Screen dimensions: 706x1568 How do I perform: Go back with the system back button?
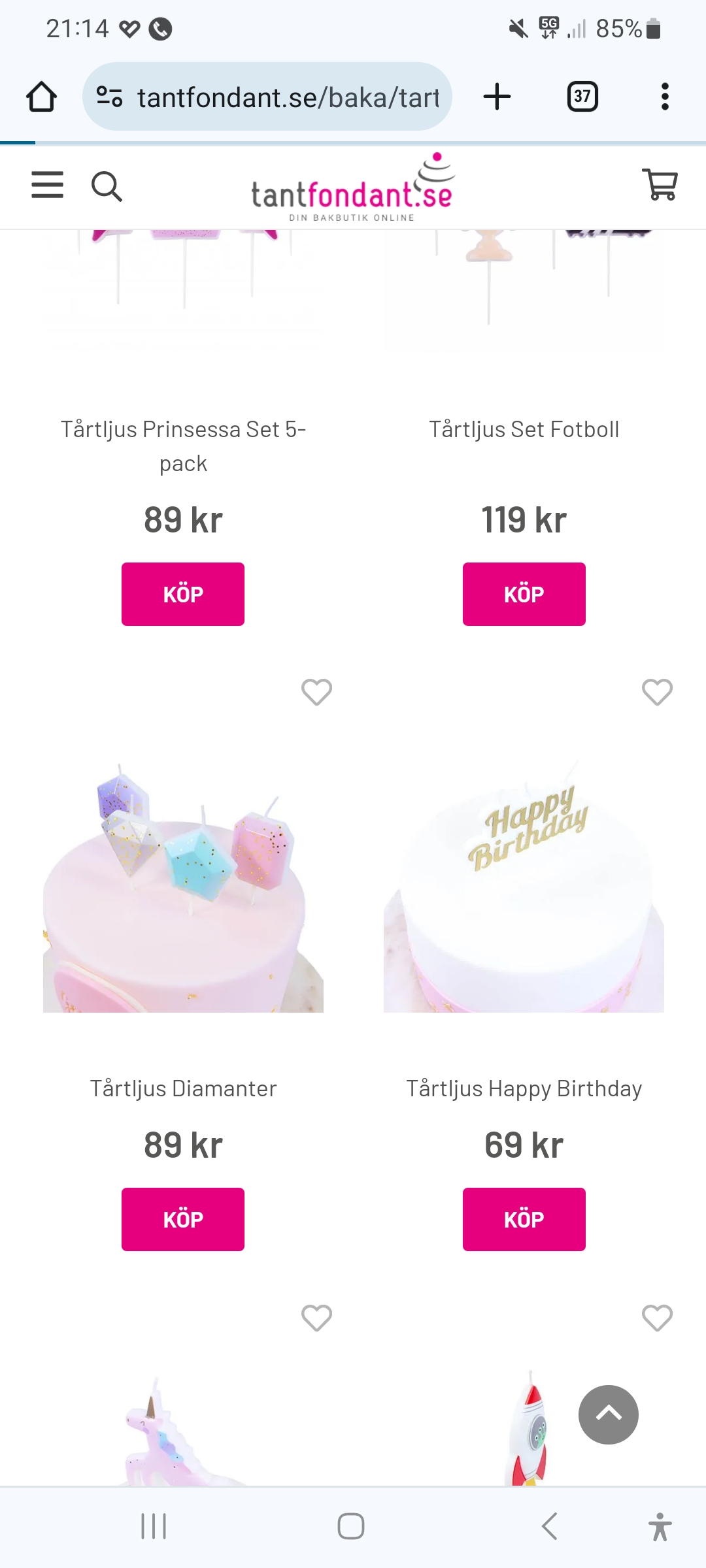click(x=549, y=1526)
